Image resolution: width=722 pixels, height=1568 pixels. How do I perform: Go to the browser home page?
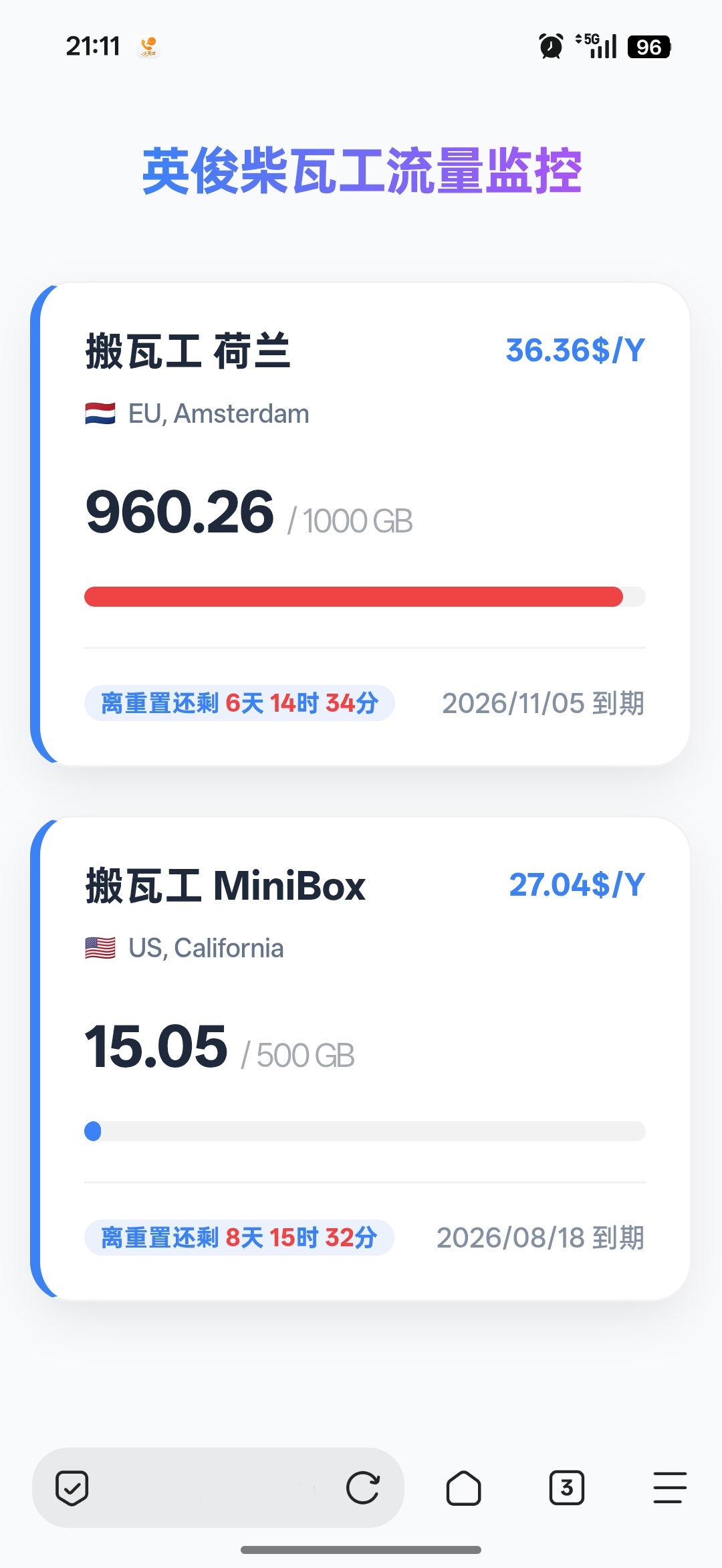pos(463,1488)
